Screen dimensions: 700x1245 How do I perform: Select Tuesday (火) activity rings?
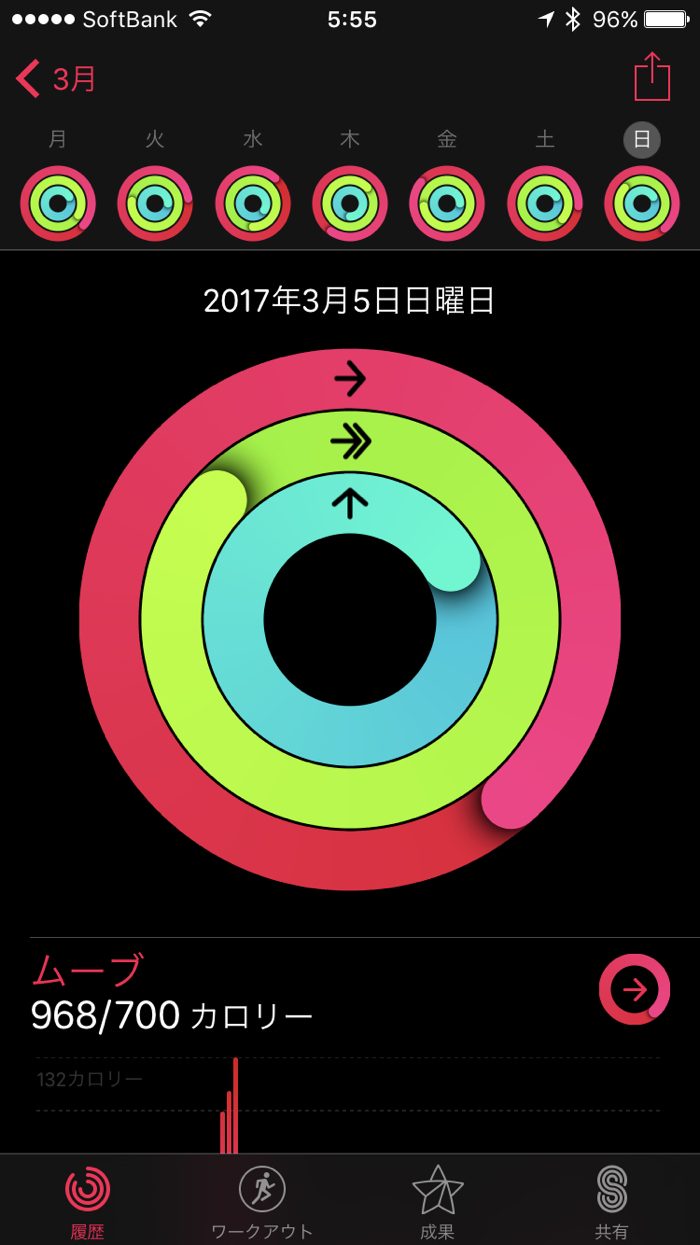coord(155,204)
